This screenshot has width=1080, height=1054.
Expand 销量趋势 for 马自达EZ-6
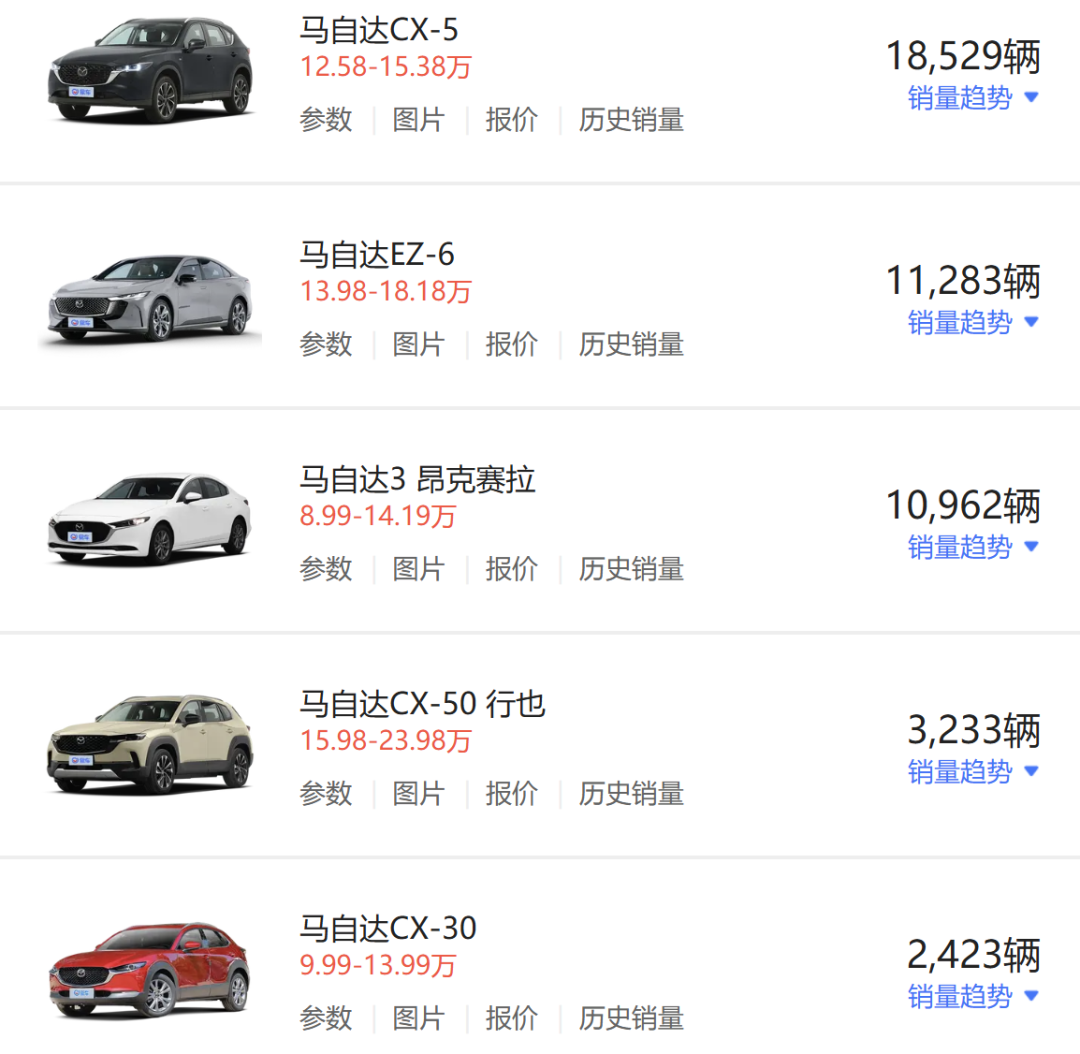(973, 323)
